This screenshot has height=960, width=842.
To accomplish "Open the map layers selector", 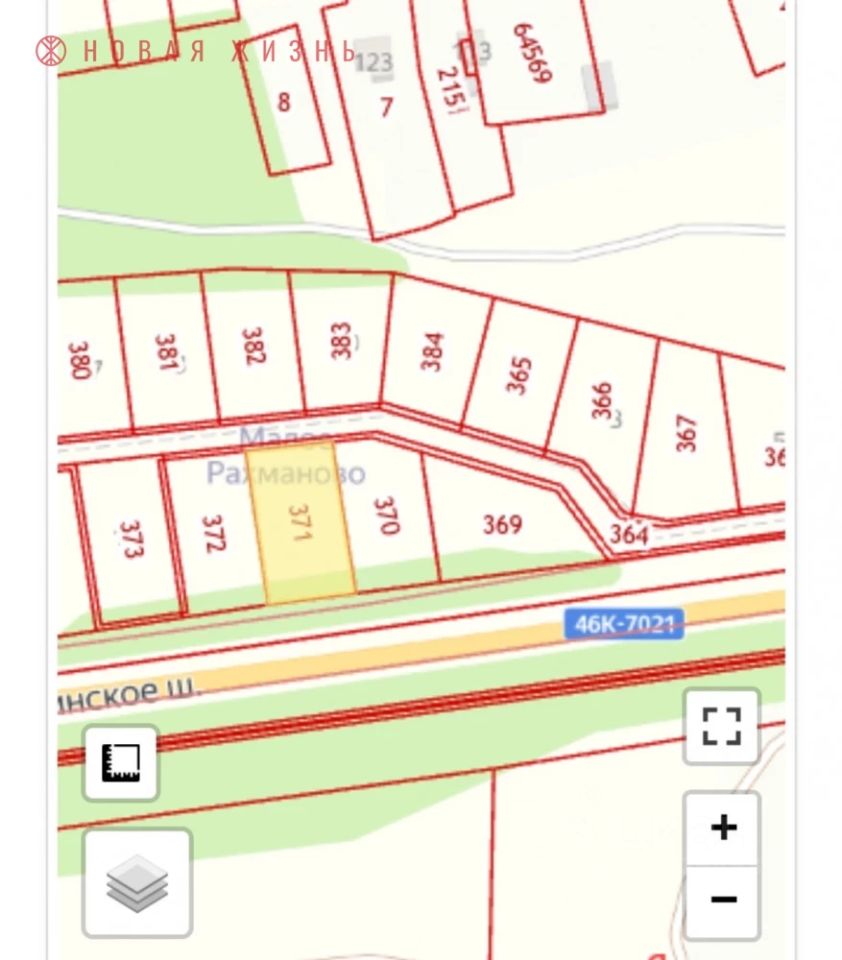I will (x=137, y=882).
